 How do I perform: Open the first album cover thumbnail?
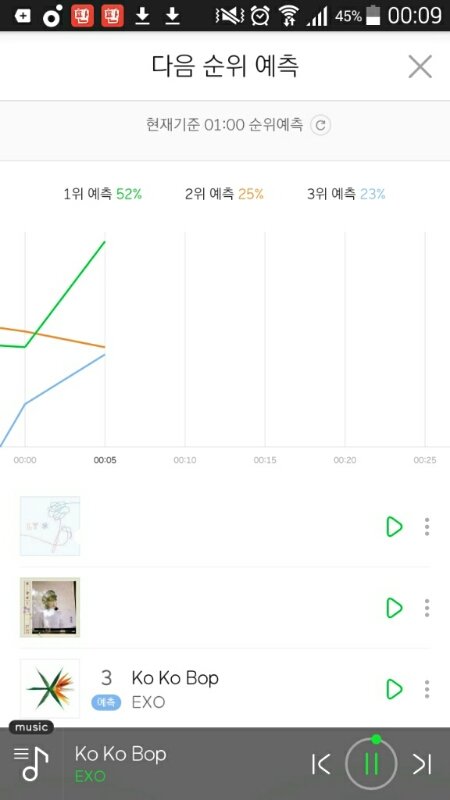click(x=49, y=526)
